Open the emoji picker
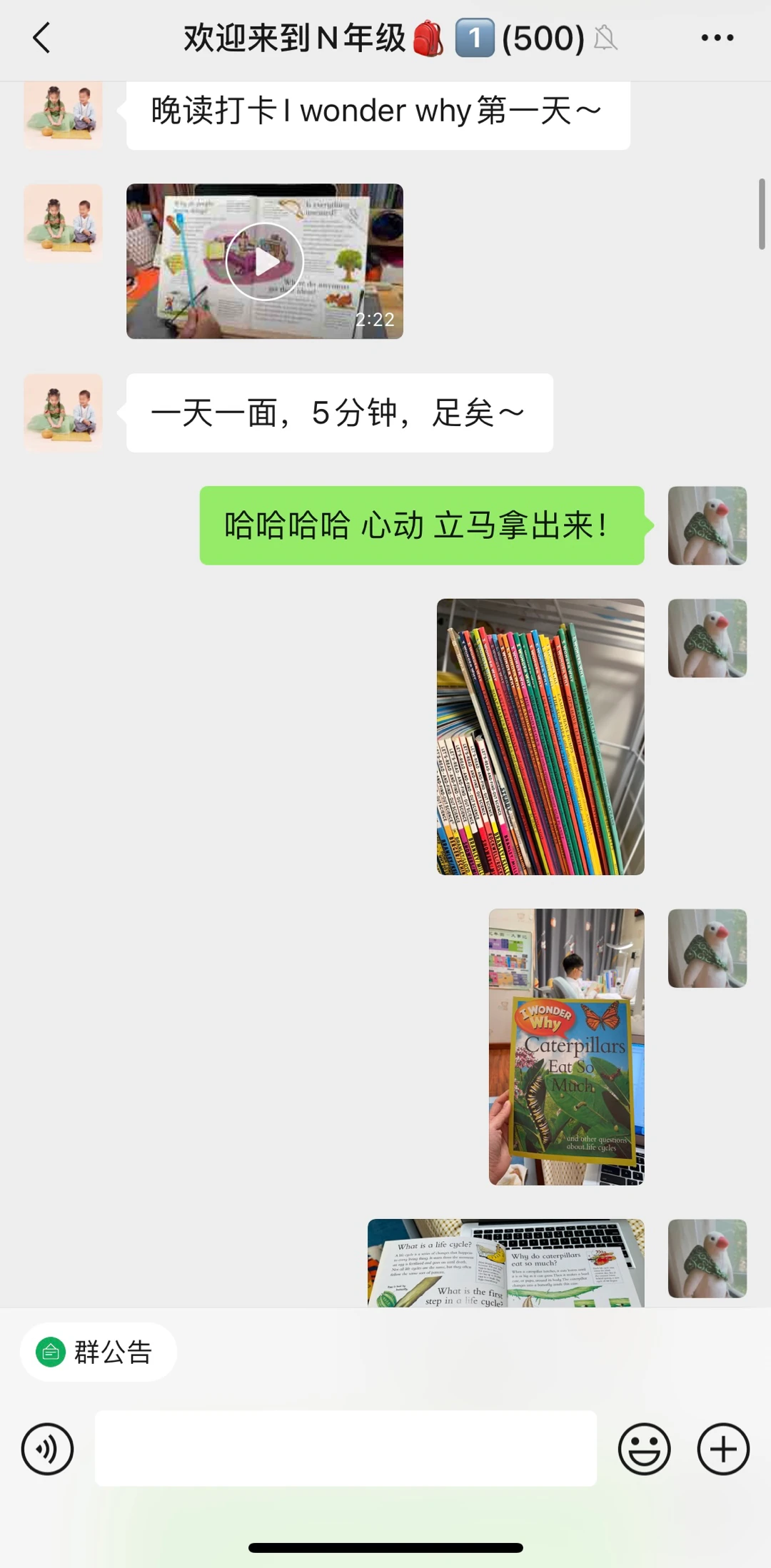The width and height of the screenshot is (771, 1568). [x=644, y=1449]
